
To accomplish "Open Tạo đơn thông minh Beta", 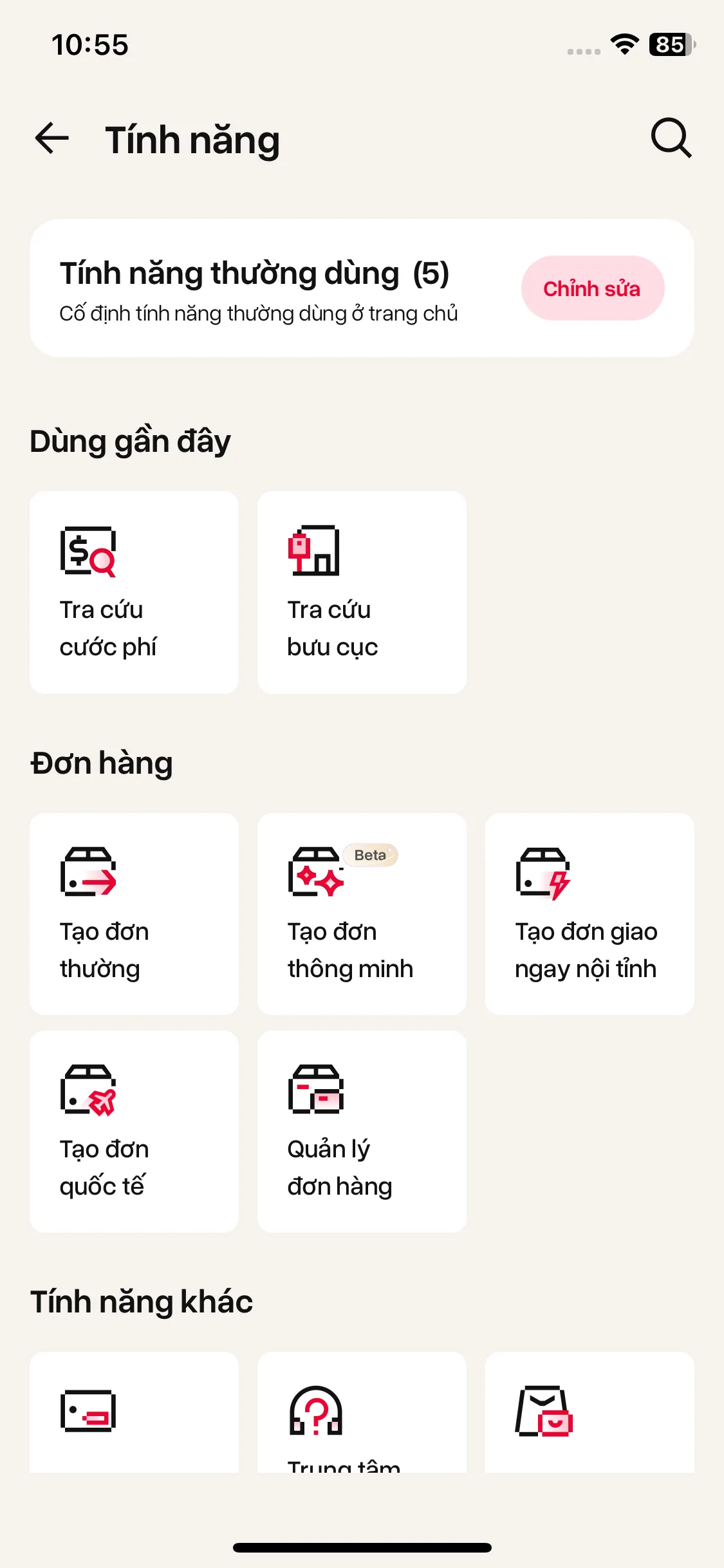I will [x=362, y=914].
